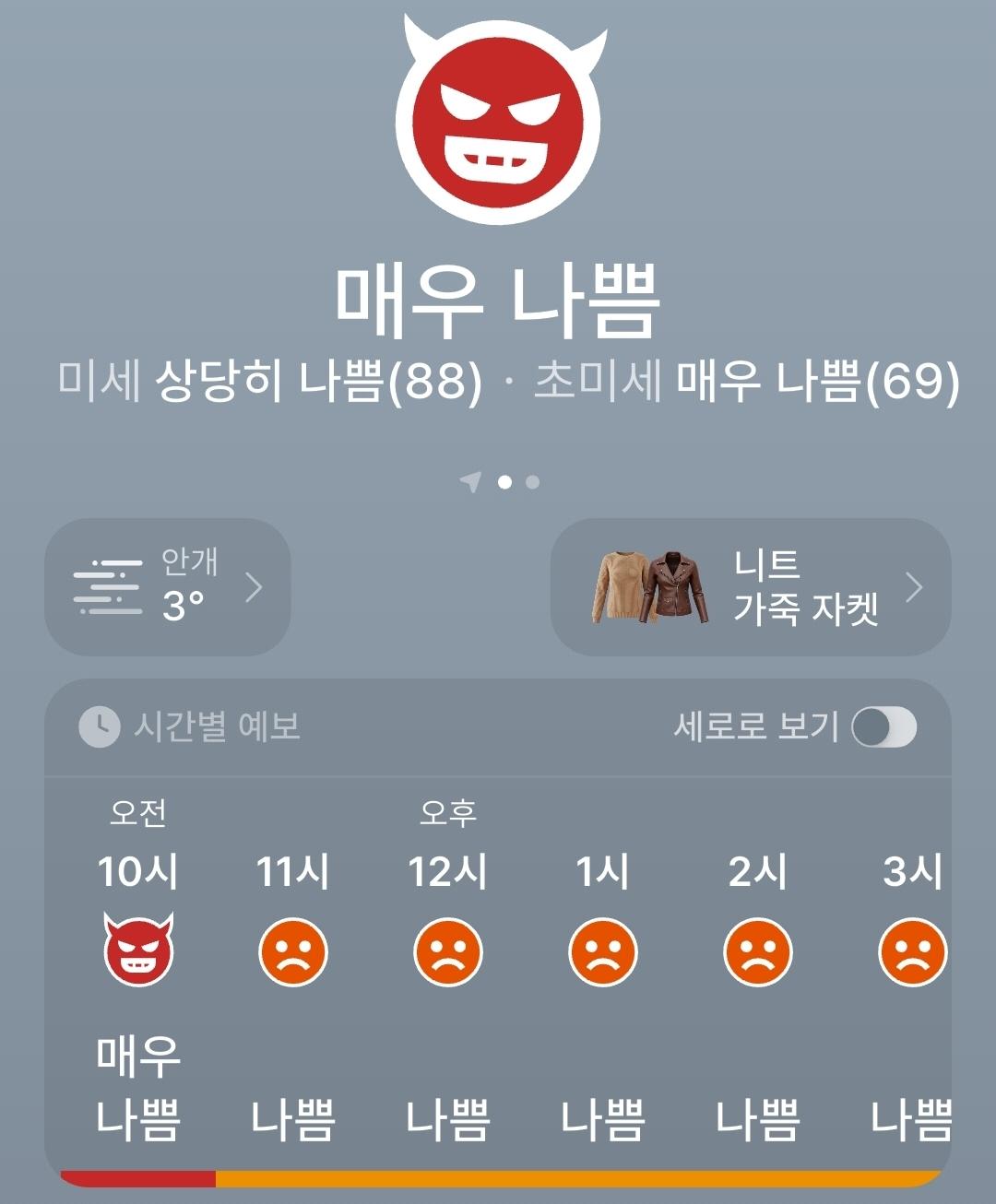The width and height of the screenshot is (996, 1204).
Task: Select the fog weather icon
Action: pos(106,585)
